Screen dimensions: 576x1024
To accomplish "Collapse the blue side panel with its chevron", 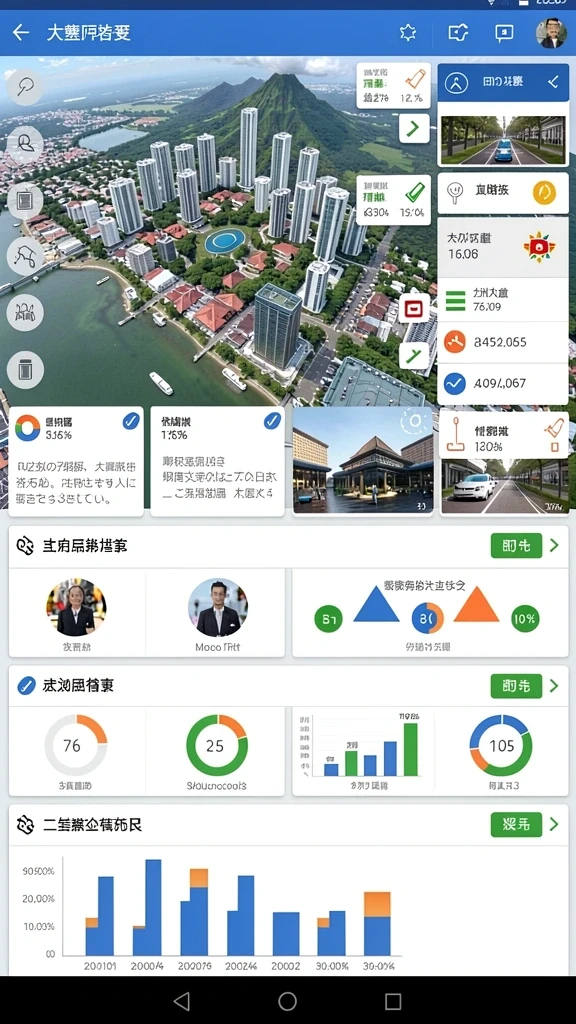I will [553, 82].
